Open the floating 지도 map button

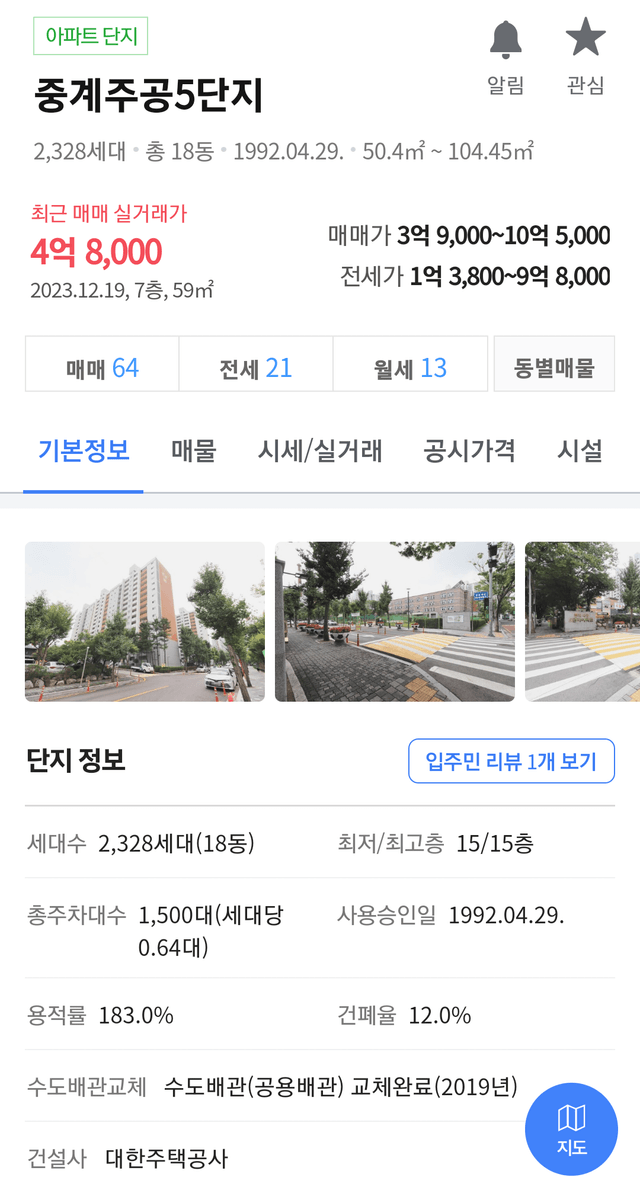[x=572, y=1129]
